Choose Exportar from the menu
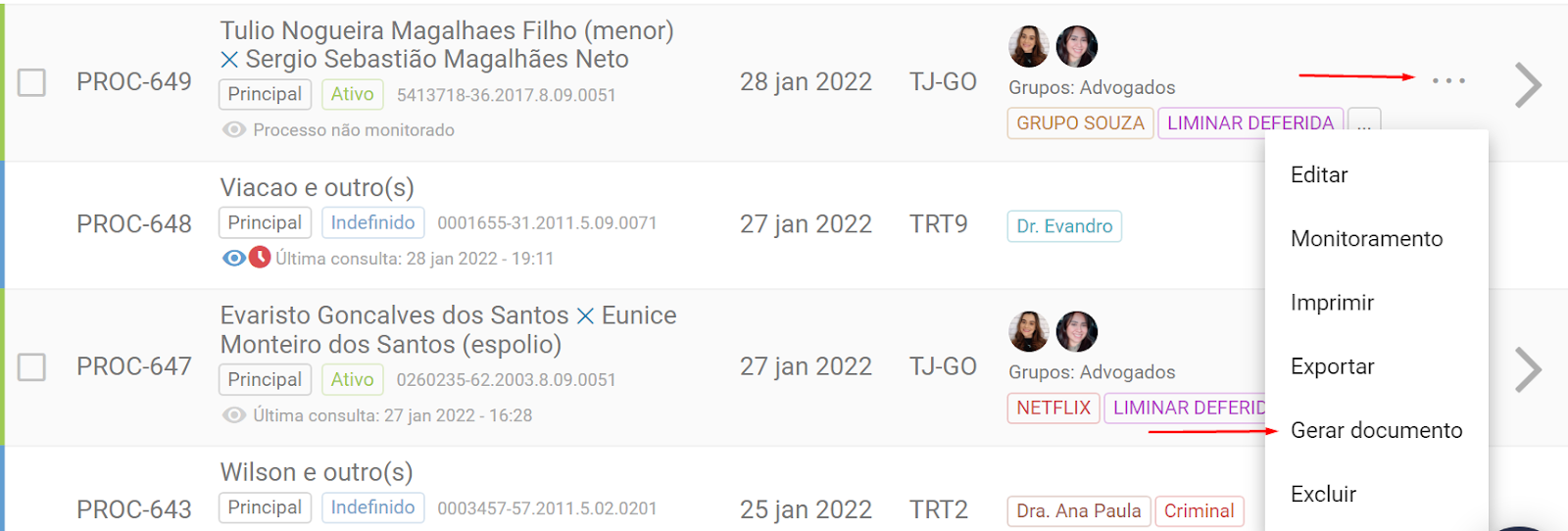Viewport: 1568px width, 531px height. click(x=1332, y=366)
